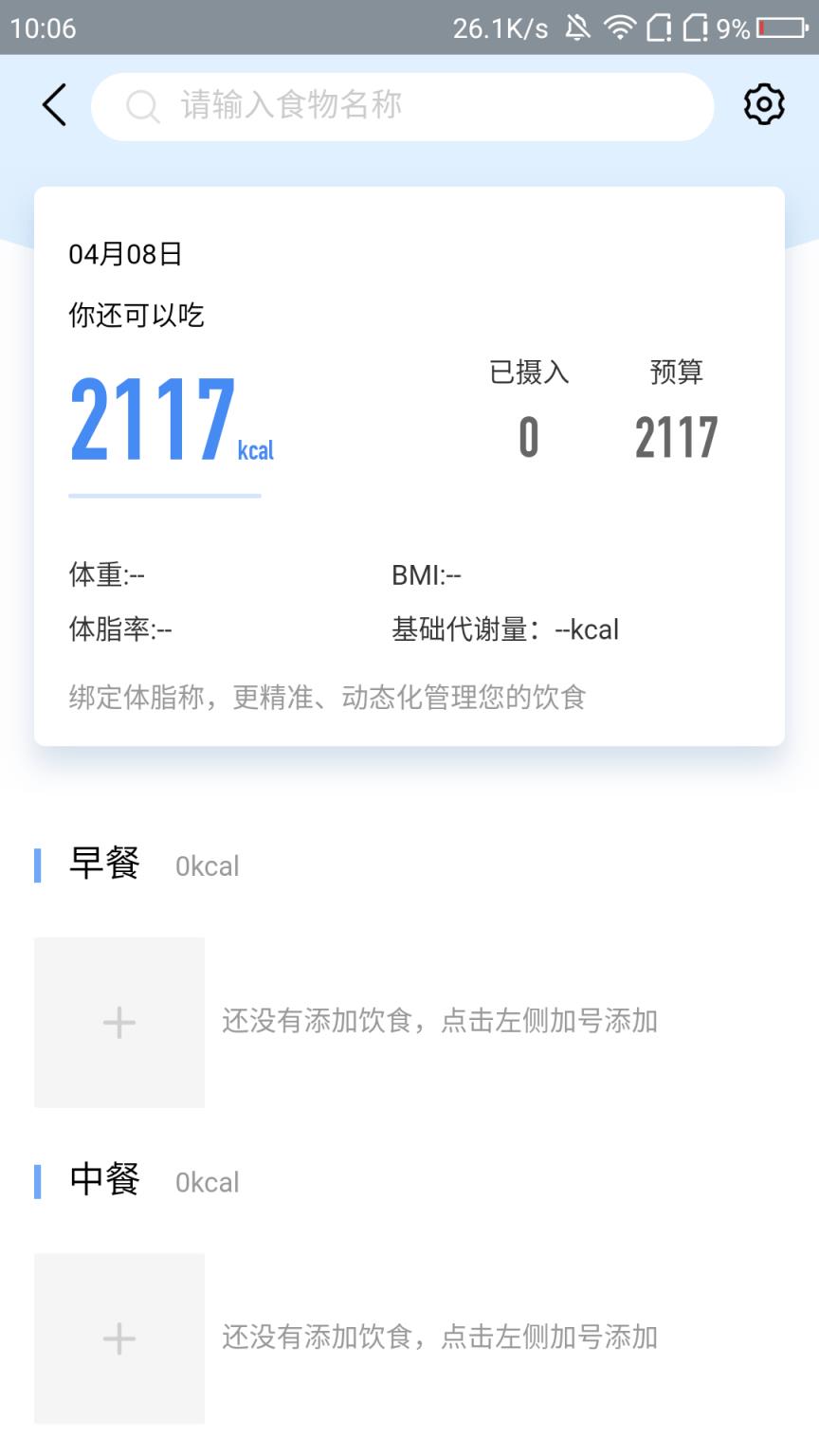Screen dimensions: 819x1456
Task: Tap the plus icon under 早餐 to add breakfast
Action: [x=118, y=1022]
